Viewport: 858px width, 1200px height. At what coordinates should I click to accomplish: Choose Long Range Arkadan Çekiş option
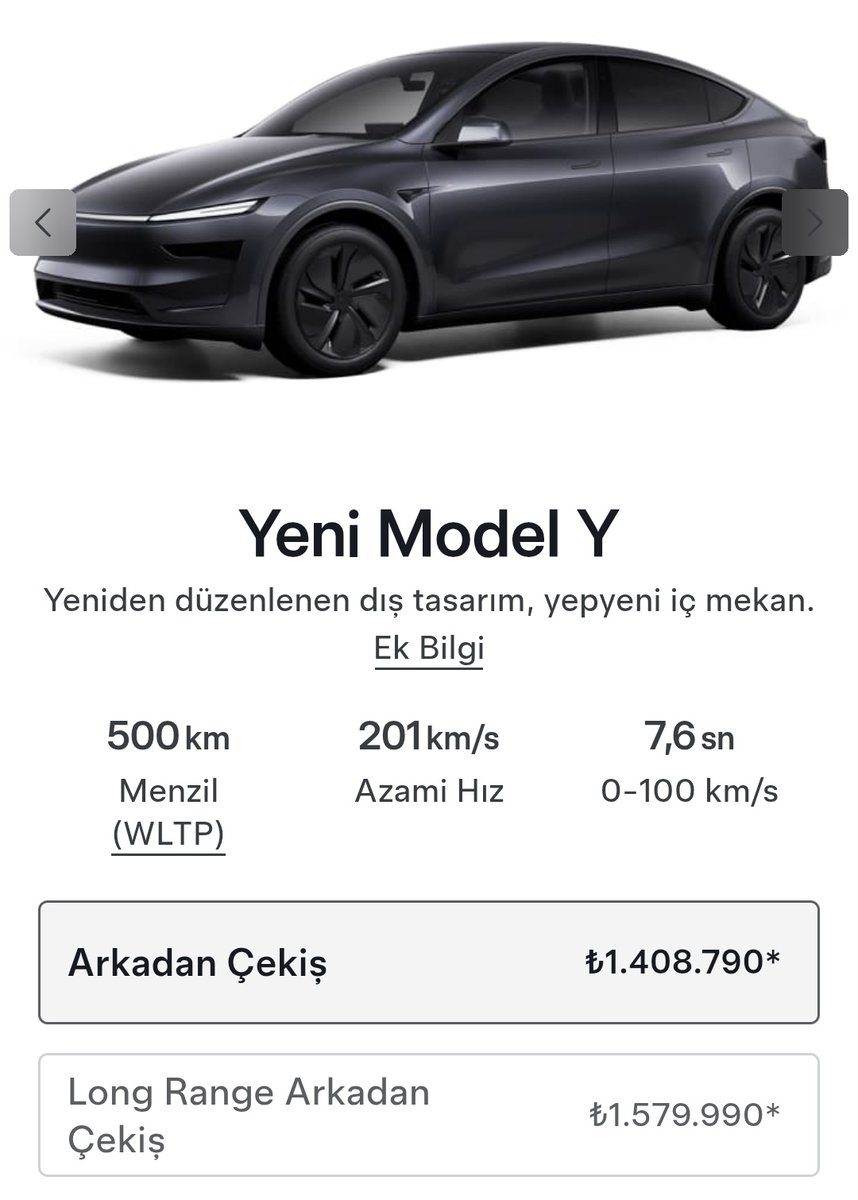click(428, 1114)
